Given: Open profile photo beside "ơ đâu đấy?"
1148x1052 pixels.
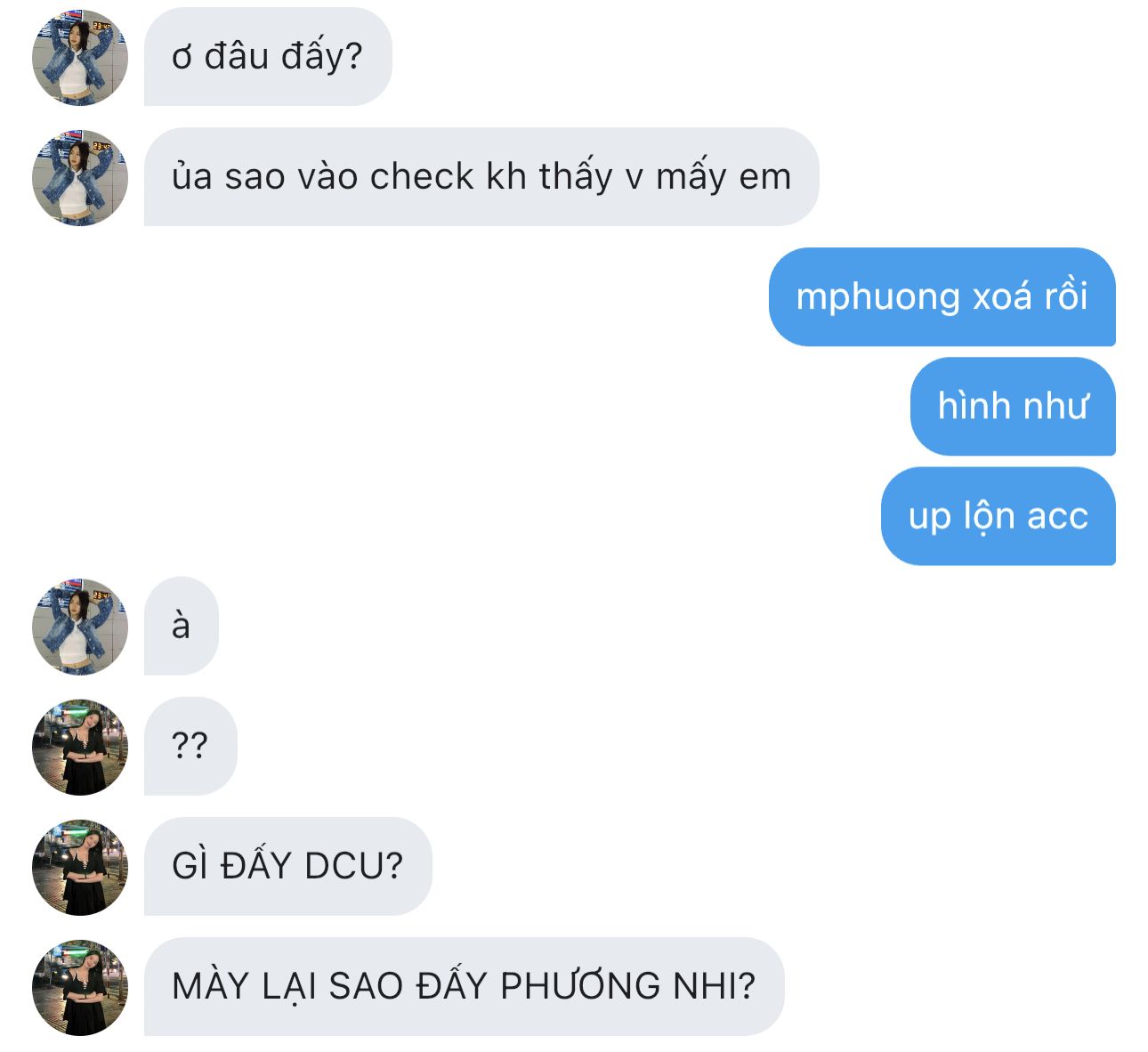Looking at the screenshot, I should [80, 58].
